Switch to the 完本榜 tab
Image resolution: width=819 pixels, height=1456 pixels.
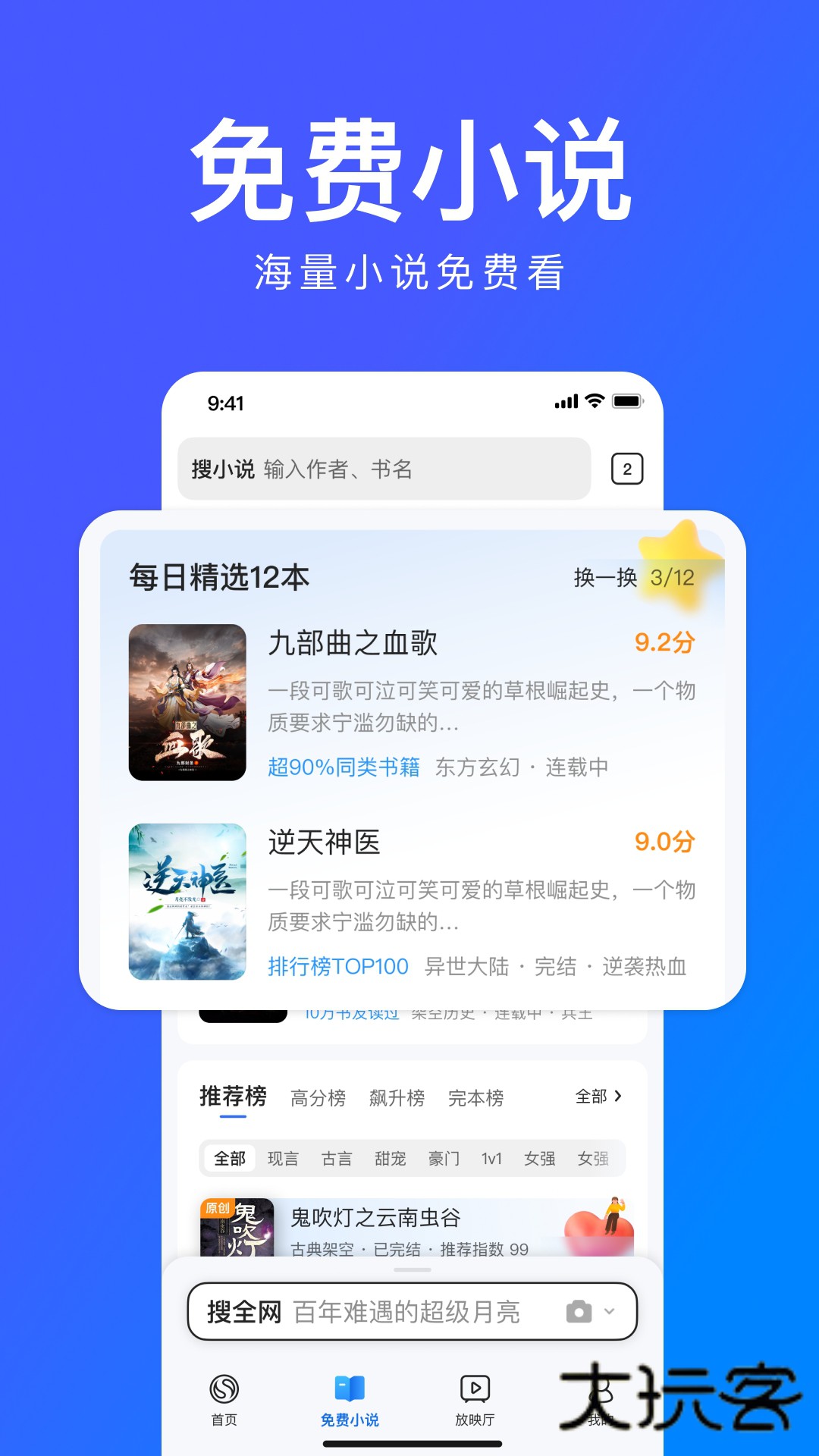[475, 1097]
